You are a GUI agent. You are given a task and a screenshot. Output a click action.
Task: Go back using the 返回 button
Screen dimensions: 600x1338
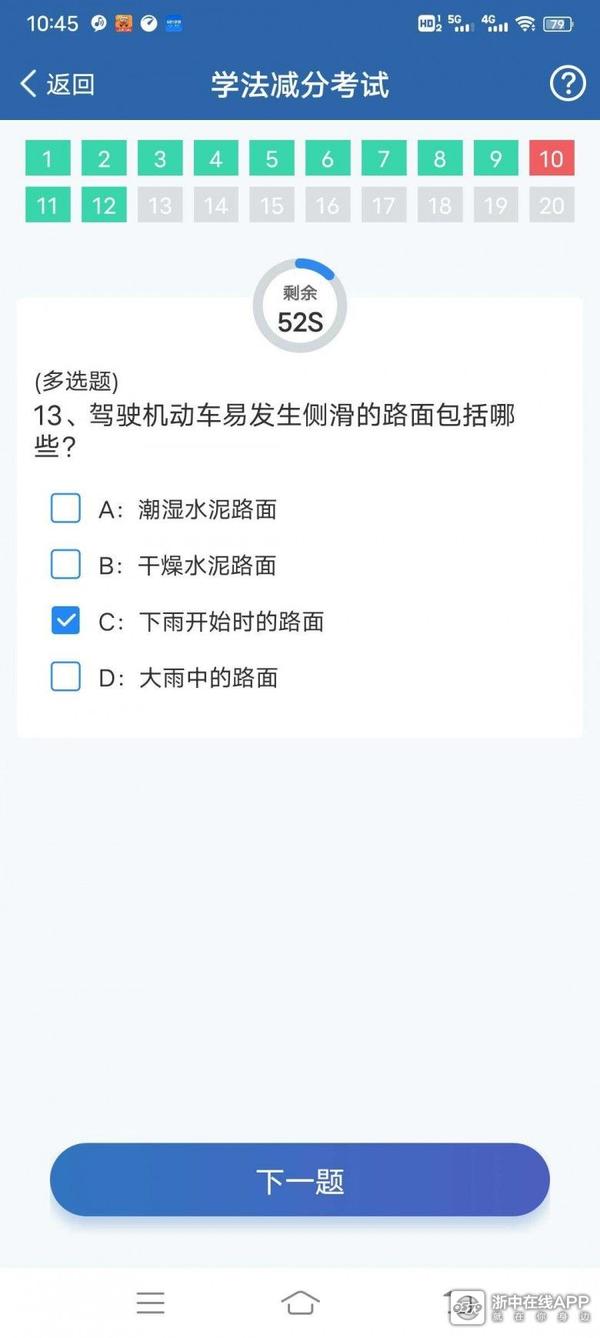(58, 84)
